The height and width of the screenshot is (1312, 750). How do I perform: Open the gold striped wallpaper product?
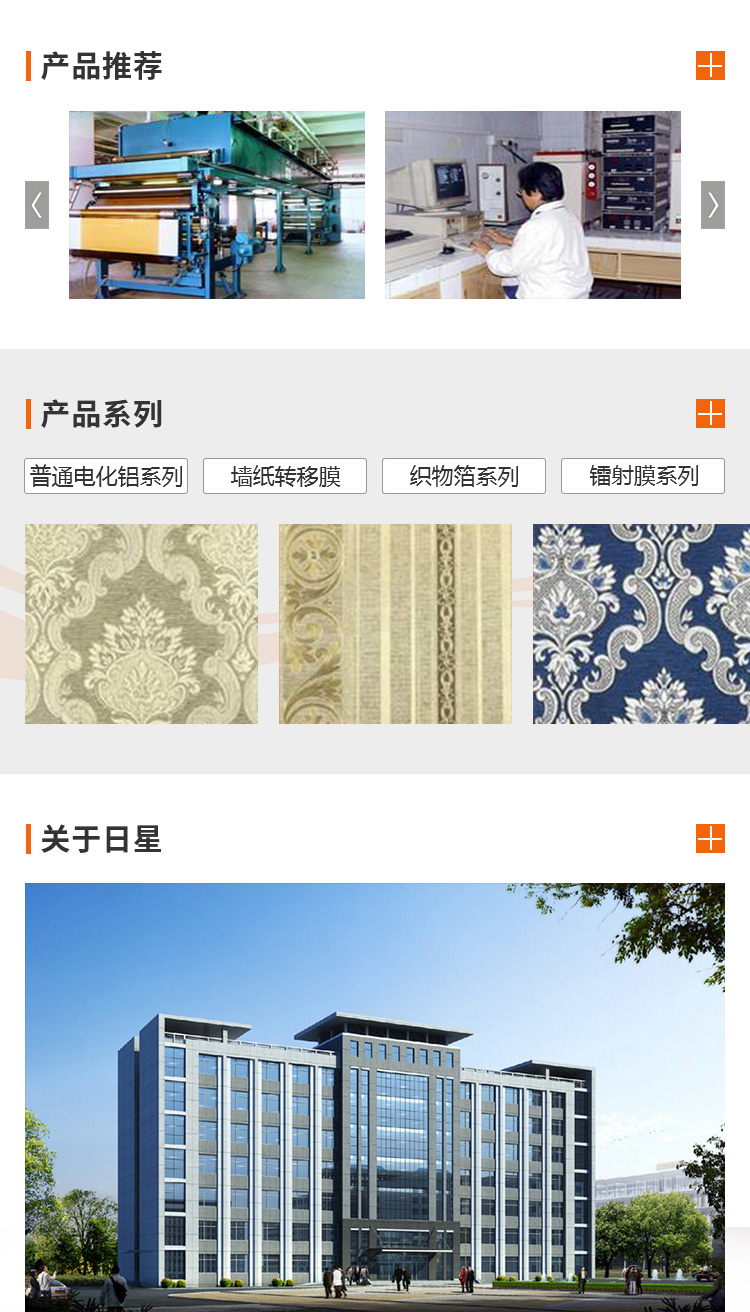tap(395, 624)
